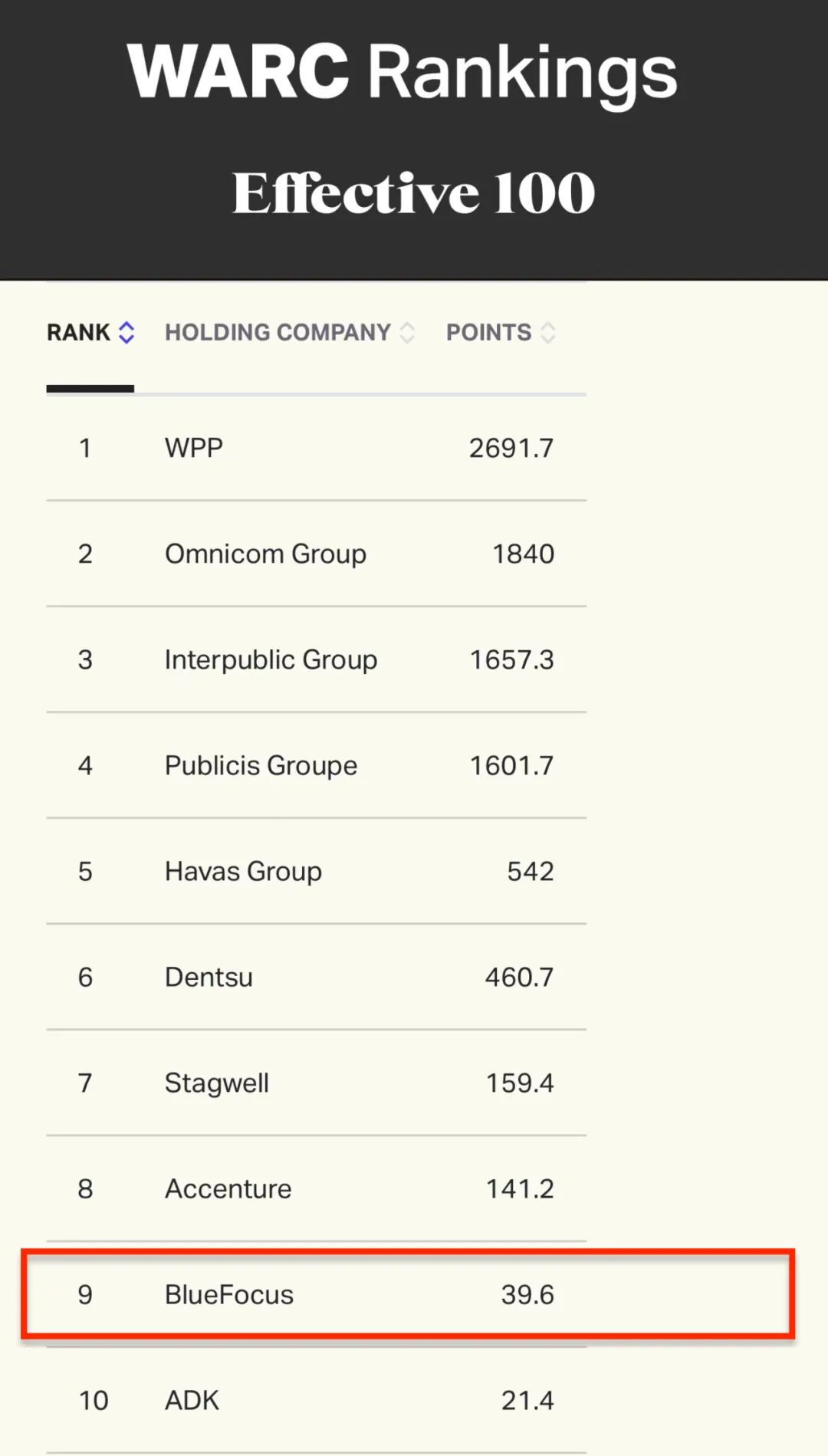Expand sorting options on HOLDING COMPANY header

click(407, 332)
